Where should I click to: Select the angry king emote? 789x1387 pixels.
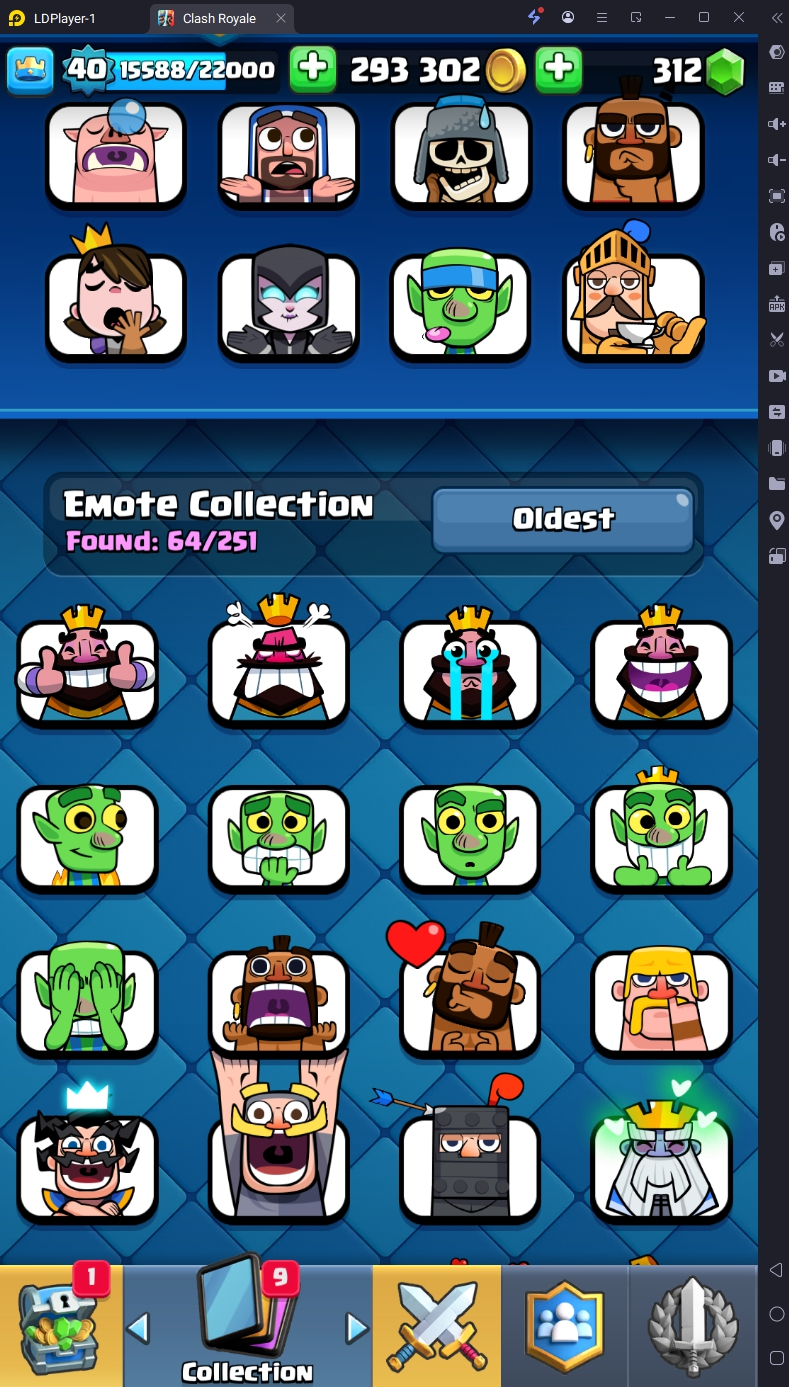(x=279, y=670)
